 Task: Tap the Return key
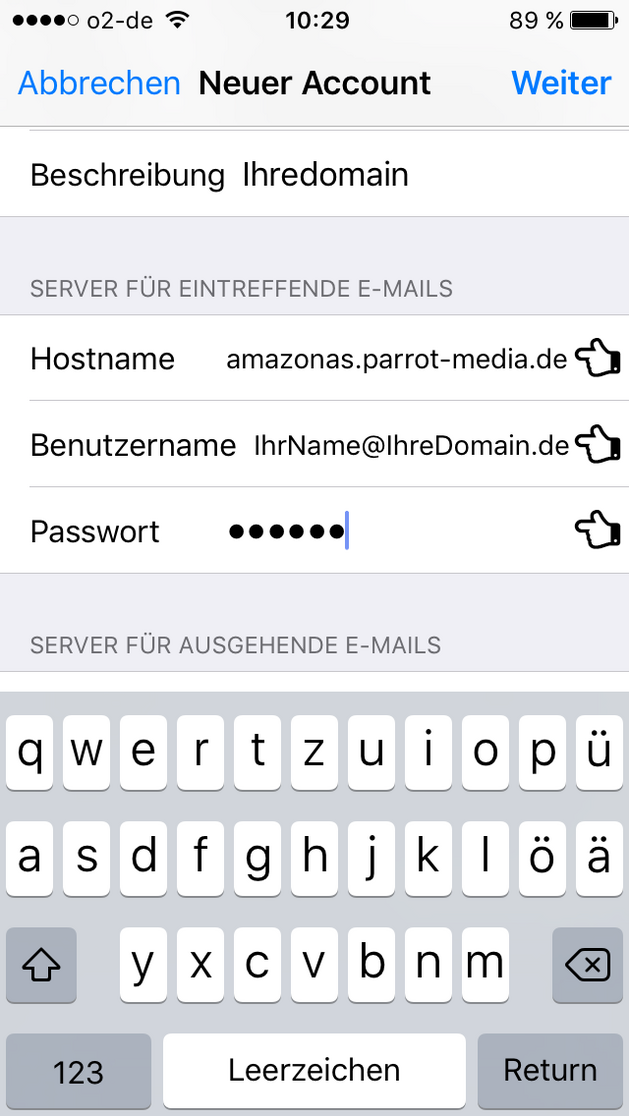550,1071
